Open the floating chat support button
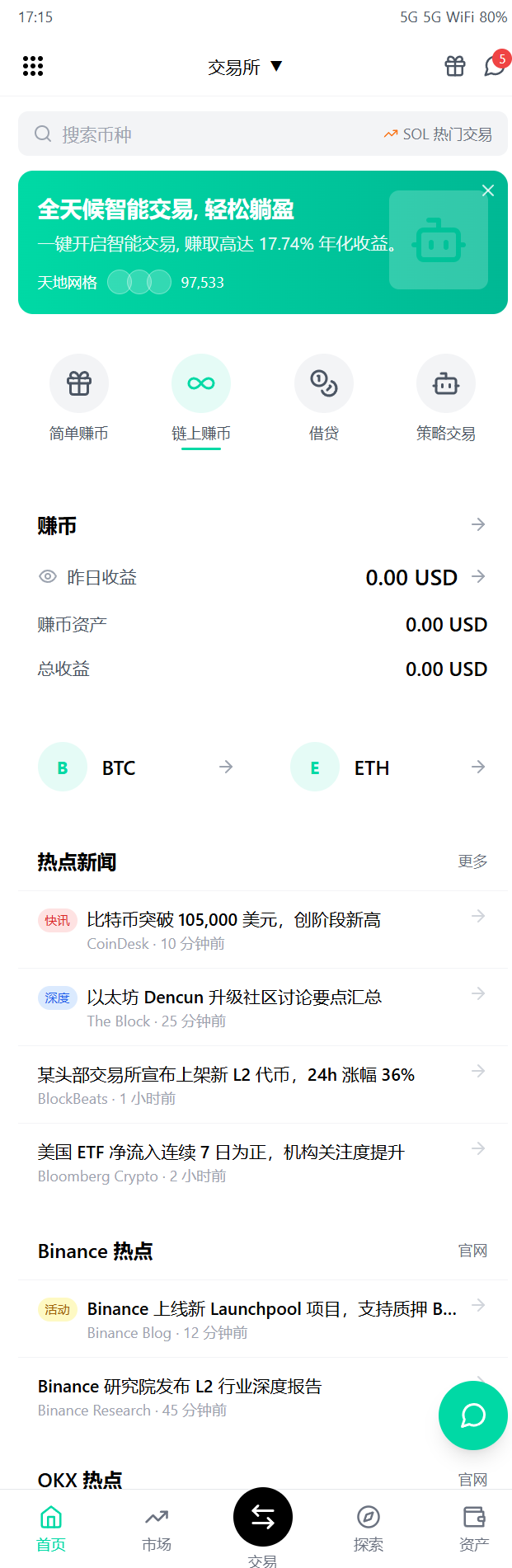This screenshot has height=1568, width=512. click(x=473, y=1415)
